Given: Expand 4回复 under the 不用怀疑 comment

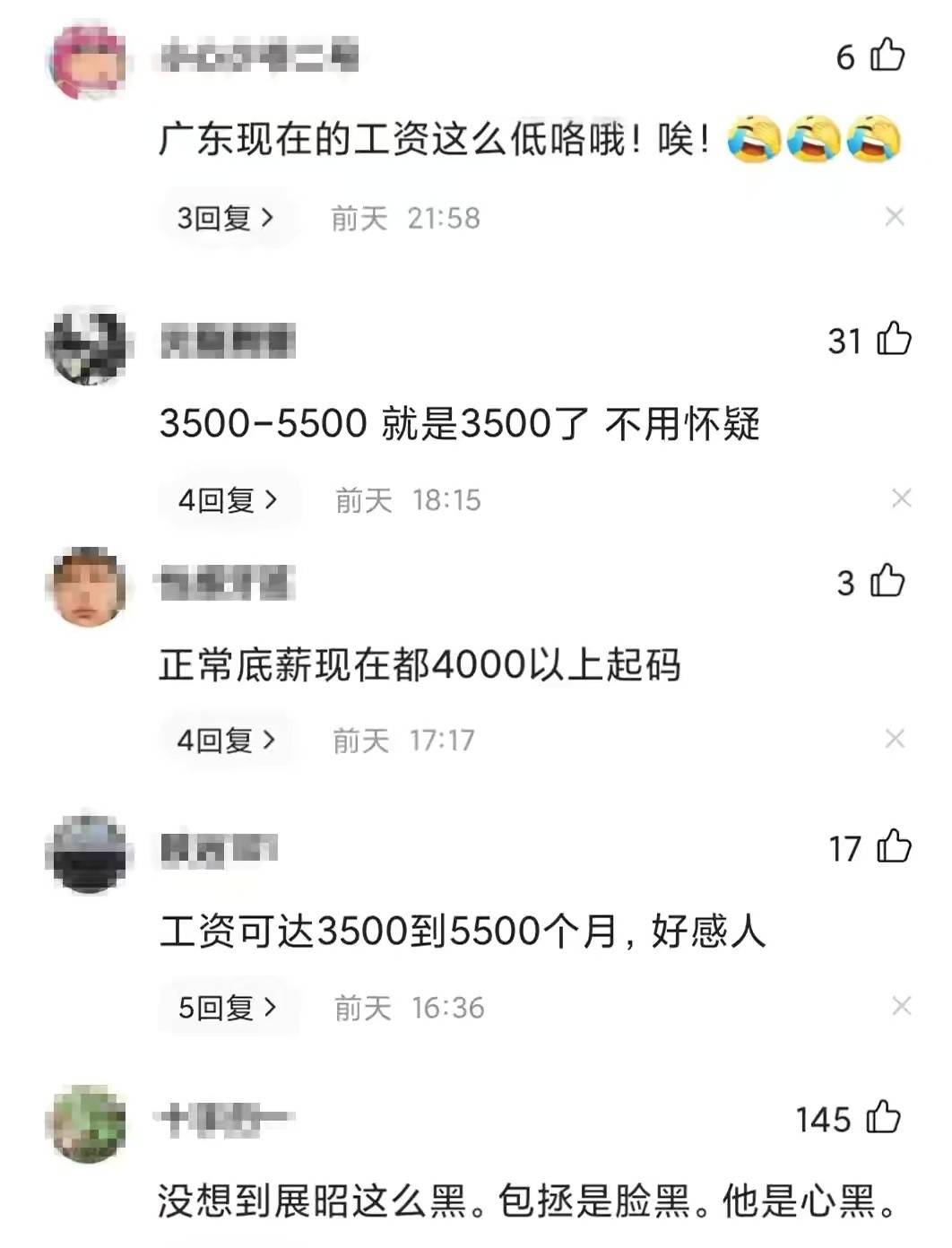Looking at the screenshot, I should click(228, 499).
